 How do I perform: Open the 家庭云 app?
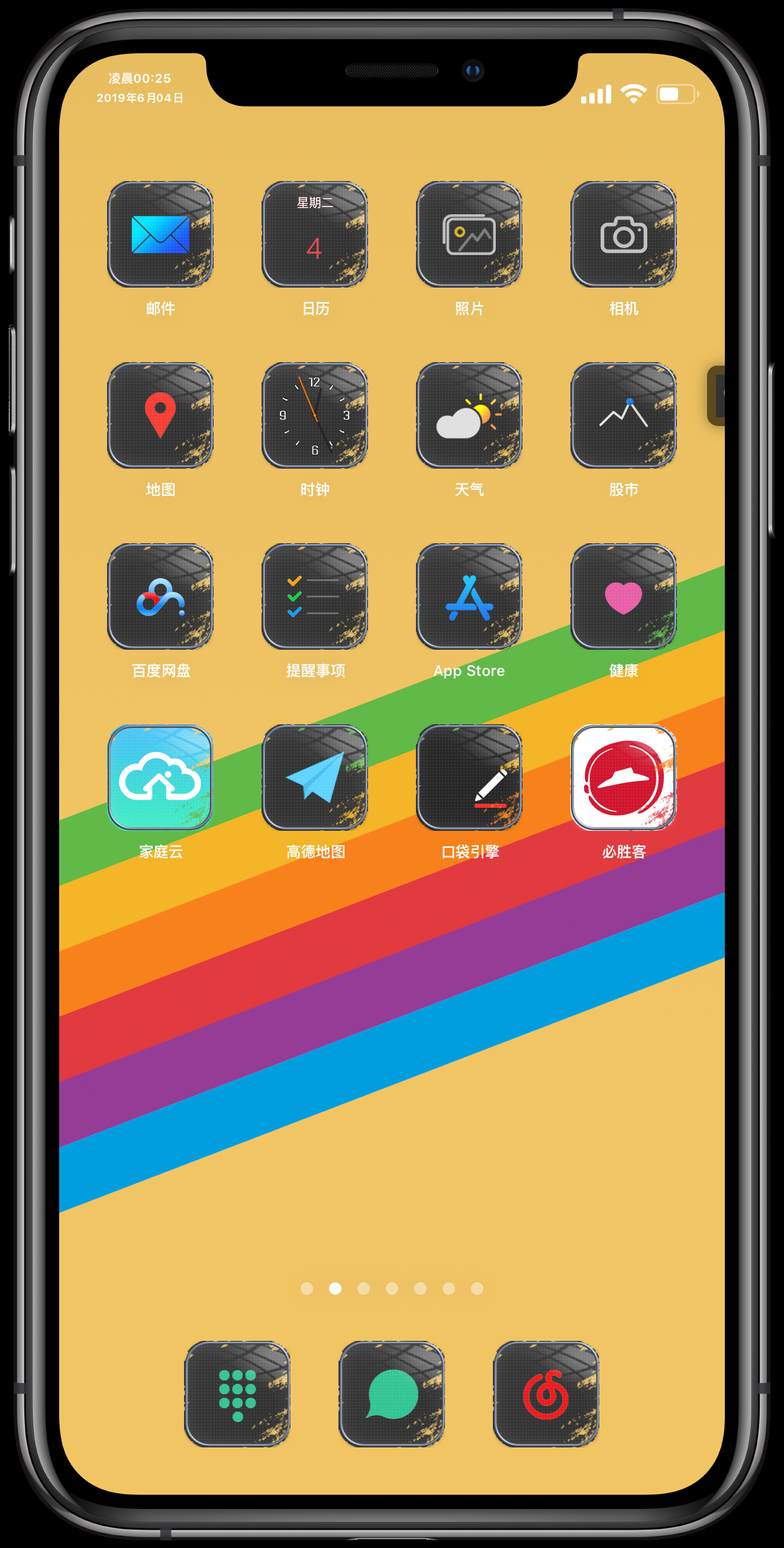(160, 778)
